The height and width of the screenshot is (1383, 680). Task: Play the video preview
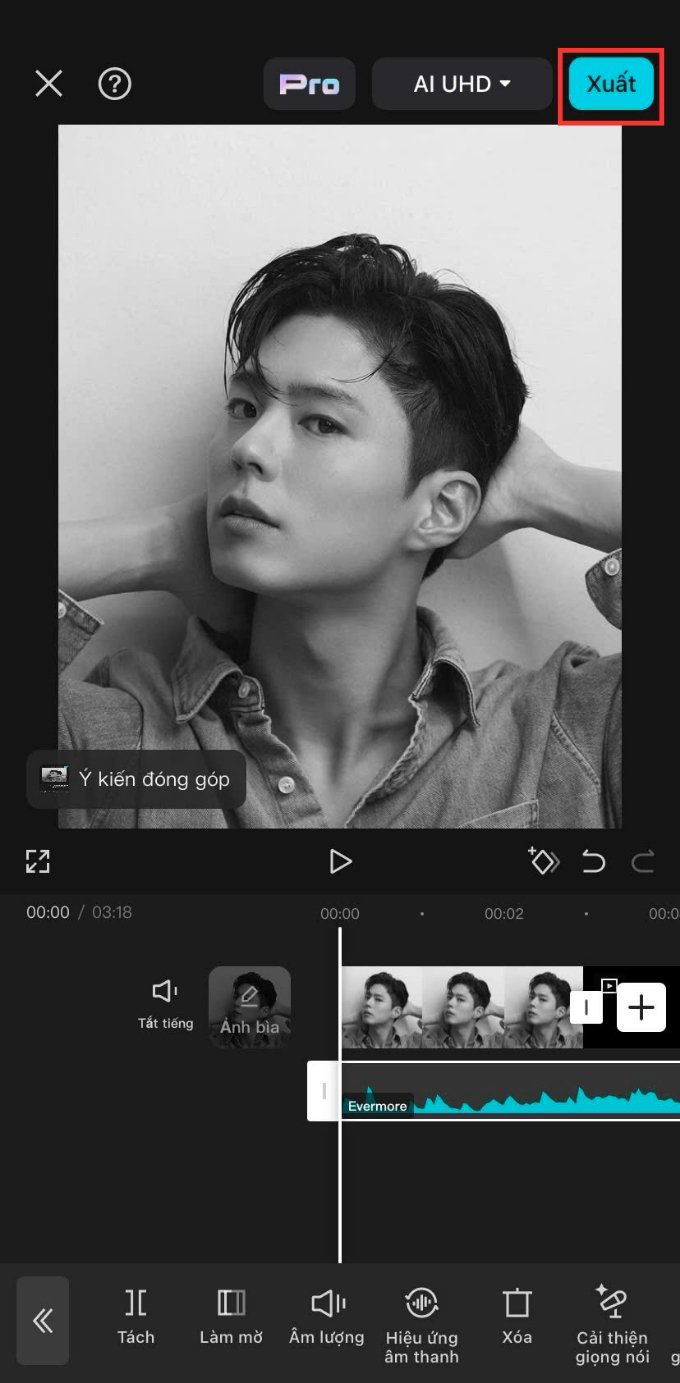[x=340, y=861]
